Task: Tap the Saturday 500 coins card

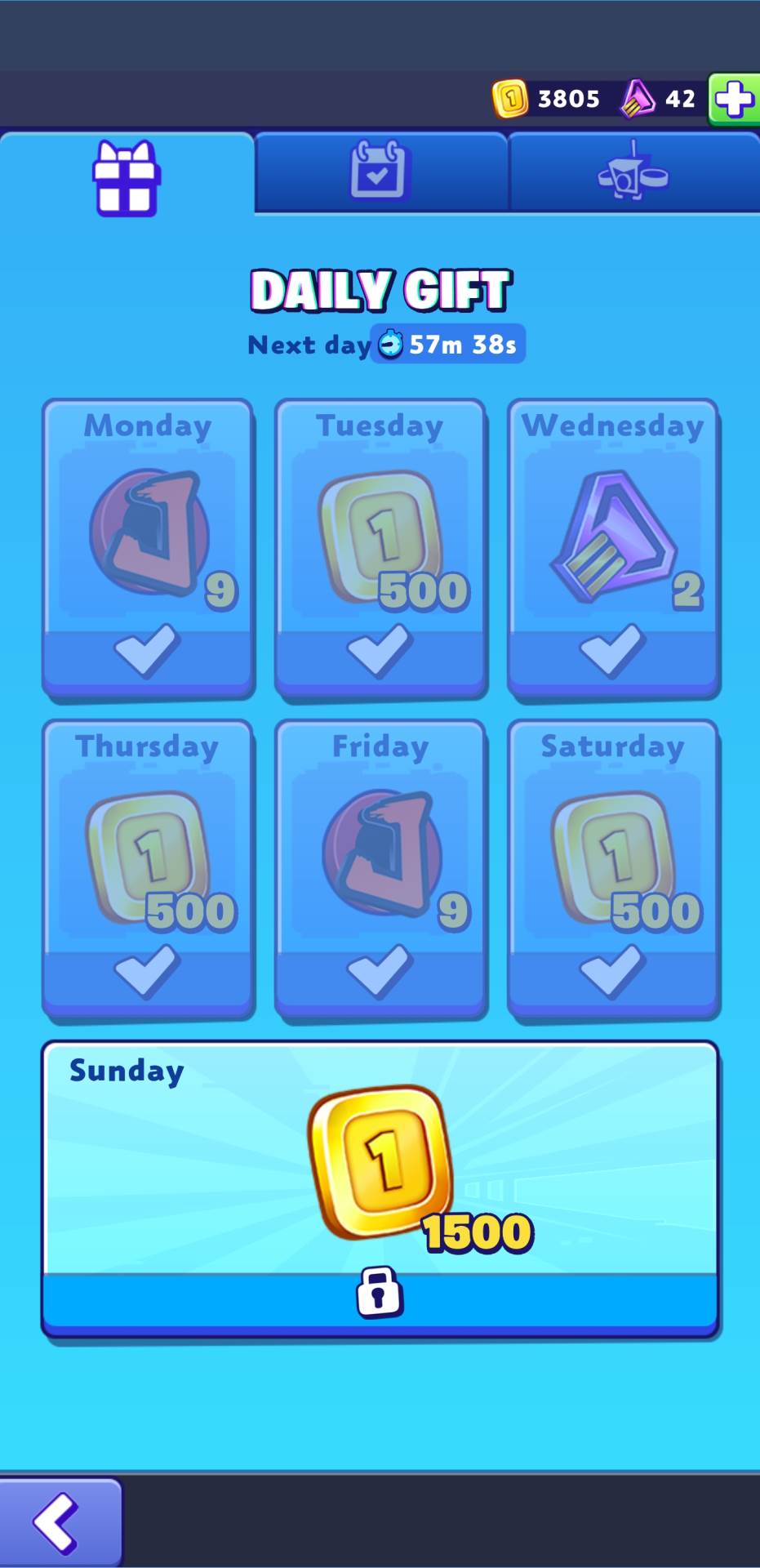Action: [x=613, y=870]
